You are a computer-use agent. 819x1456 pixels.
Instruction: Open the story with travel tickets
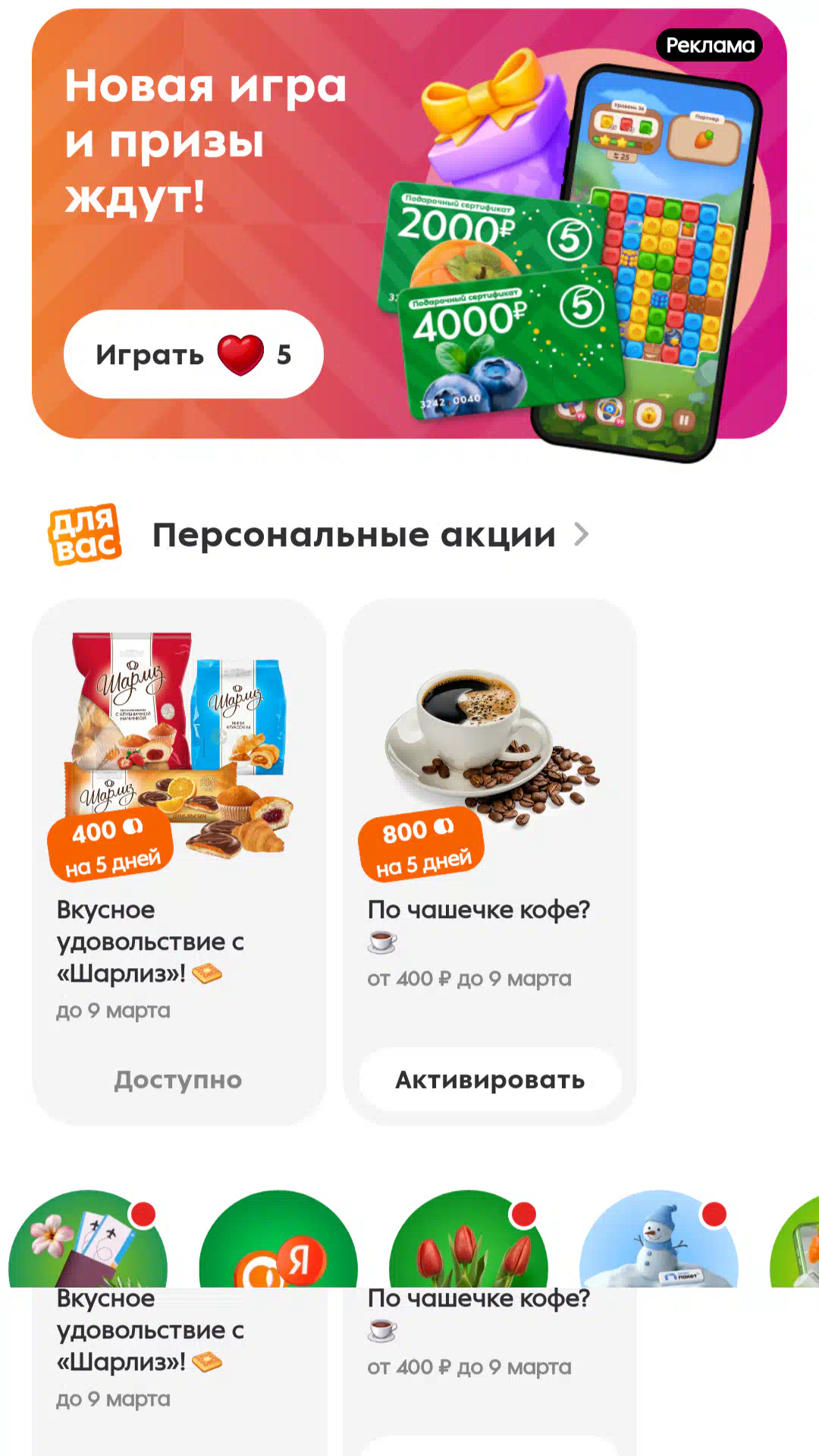tap(88, 1239)
